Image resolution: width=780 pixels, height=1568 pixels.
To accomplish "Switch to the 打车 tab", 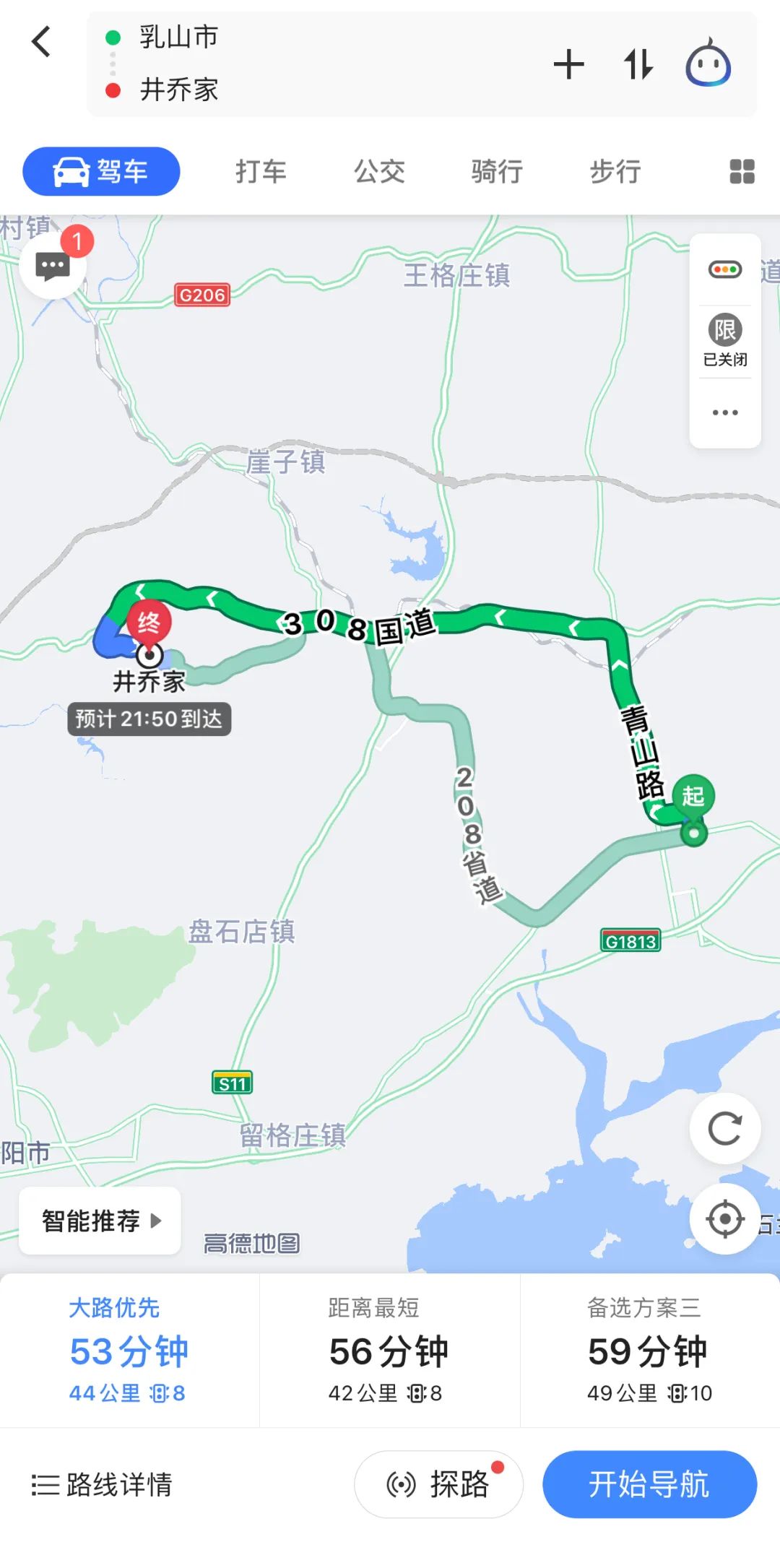I will click(x=261, y=172).
